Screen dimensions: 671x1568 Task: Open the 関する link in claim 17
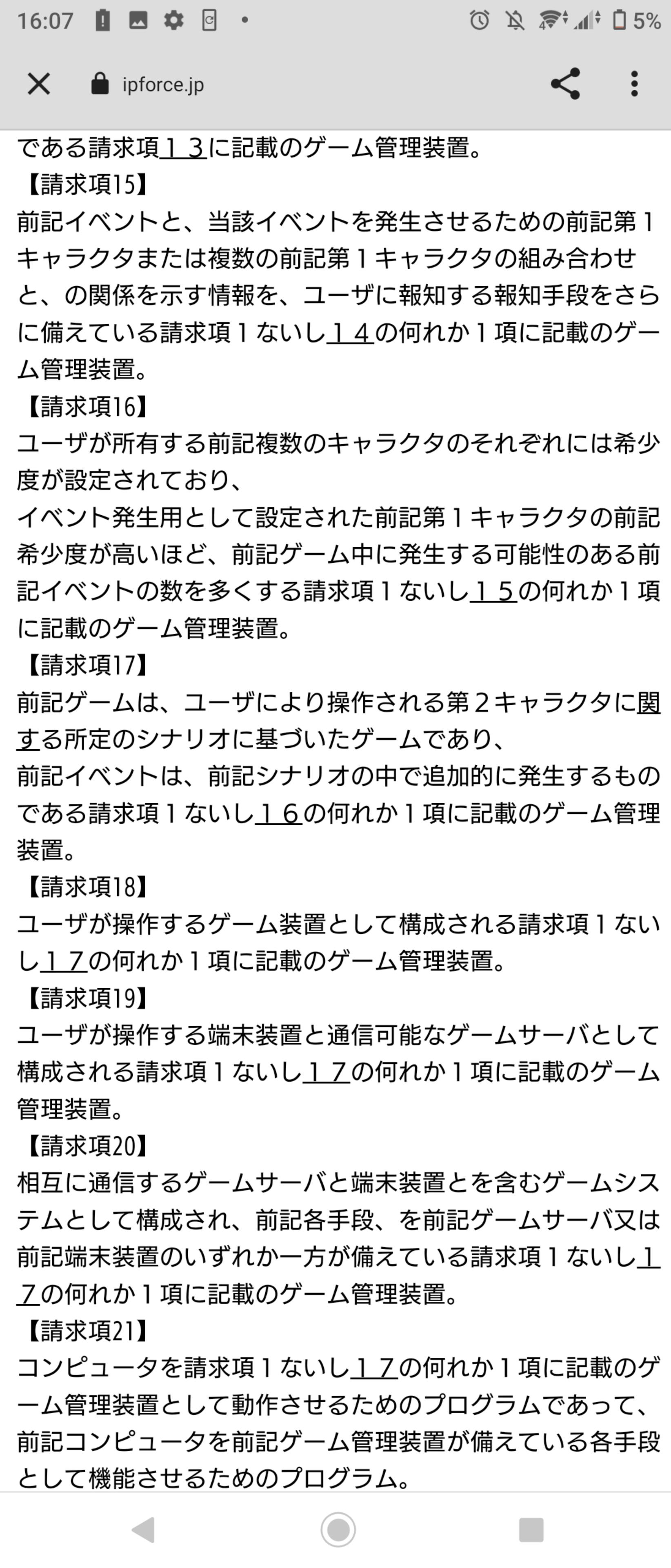[649, 703]
